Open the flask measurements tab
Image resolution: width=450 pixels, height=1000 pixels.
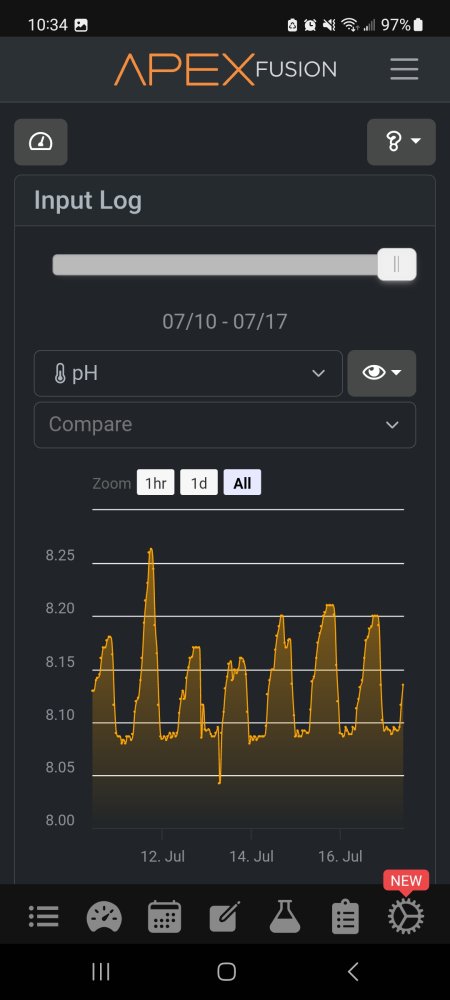click(285, 916)
